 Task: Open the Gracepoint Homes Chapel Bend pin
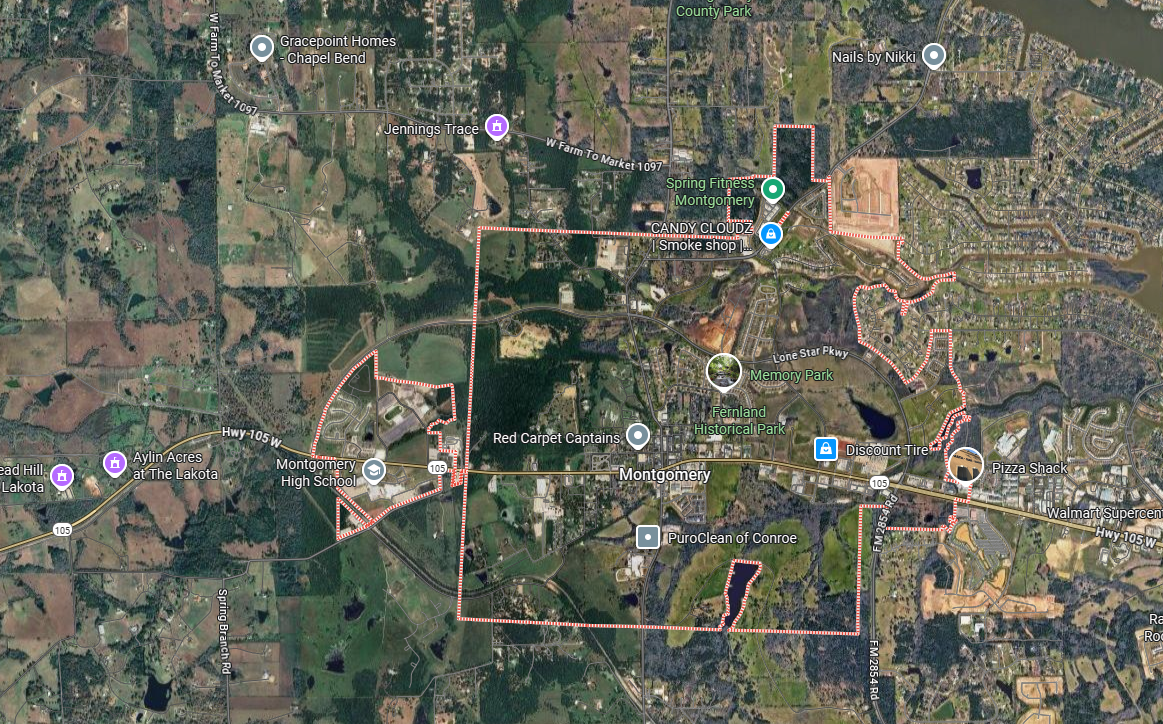coord(262,46)
